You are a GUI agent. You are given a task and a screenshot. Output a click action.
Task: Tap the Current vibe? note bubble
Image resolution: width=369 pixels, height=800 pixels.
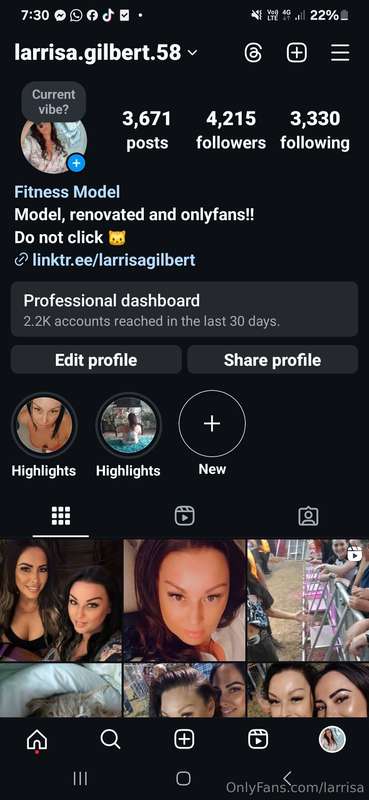[54, 102]
